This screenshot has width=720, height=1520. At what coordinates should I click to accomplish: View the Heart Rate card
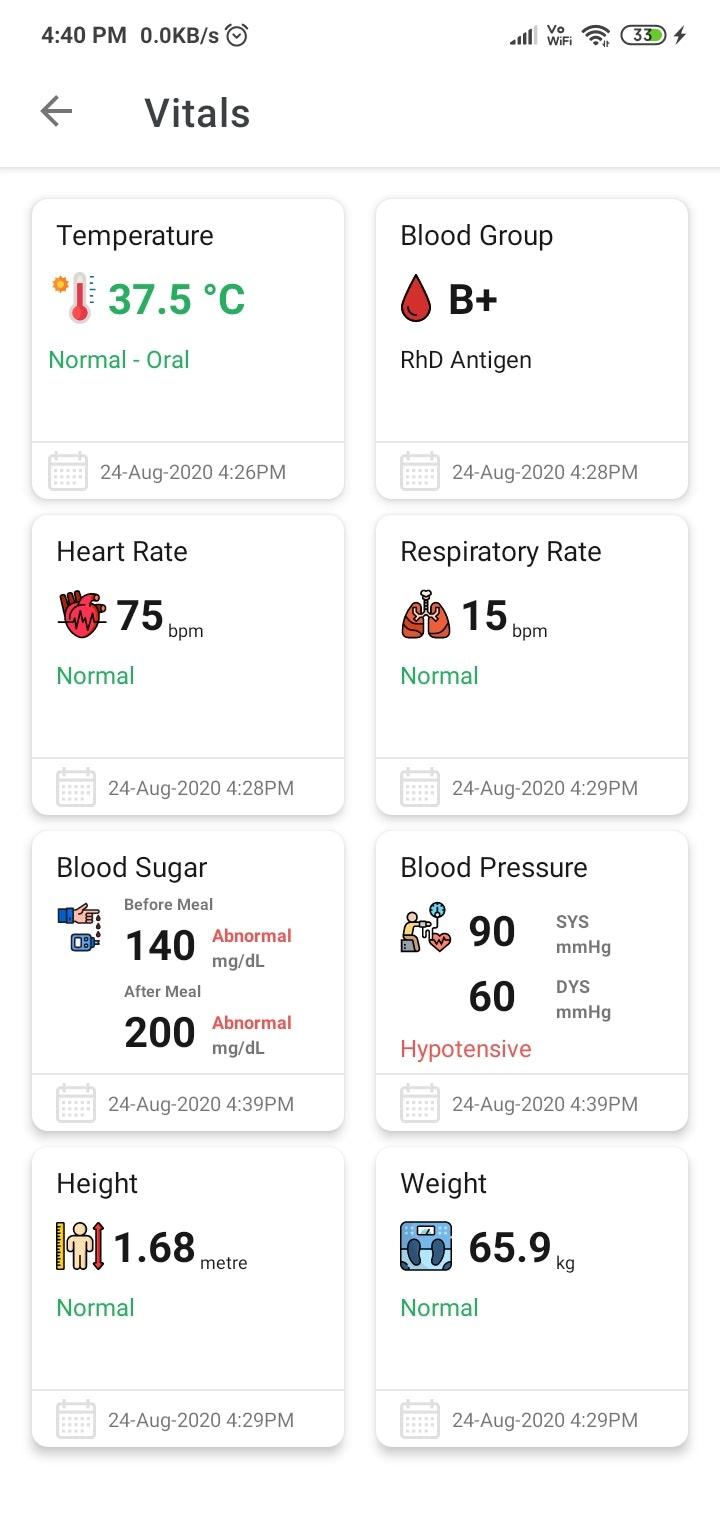pos(188,664)
